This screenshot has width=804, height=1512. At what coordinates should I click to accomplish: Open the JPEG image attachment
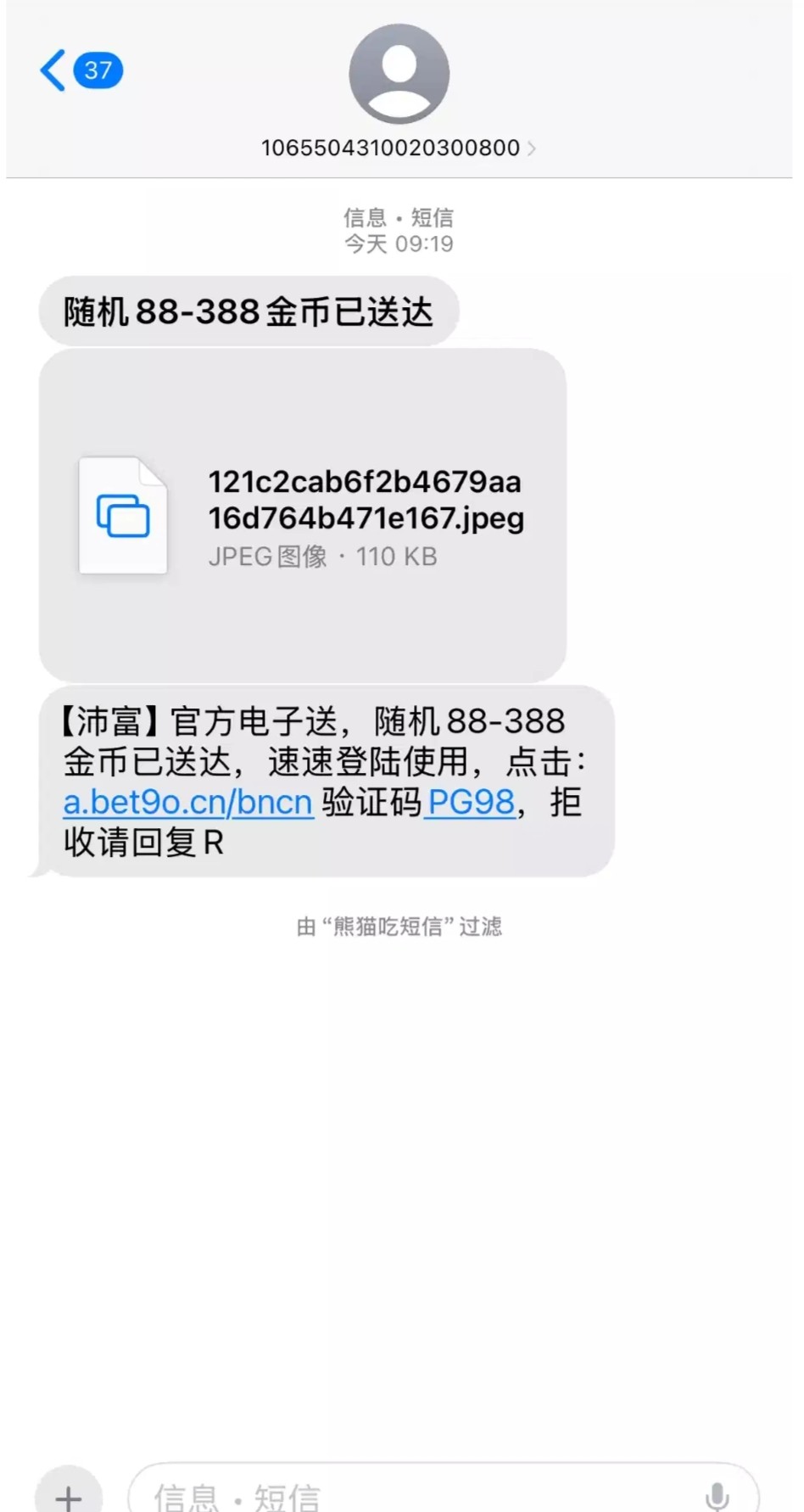pyautogui.click(x=302, y=515)
